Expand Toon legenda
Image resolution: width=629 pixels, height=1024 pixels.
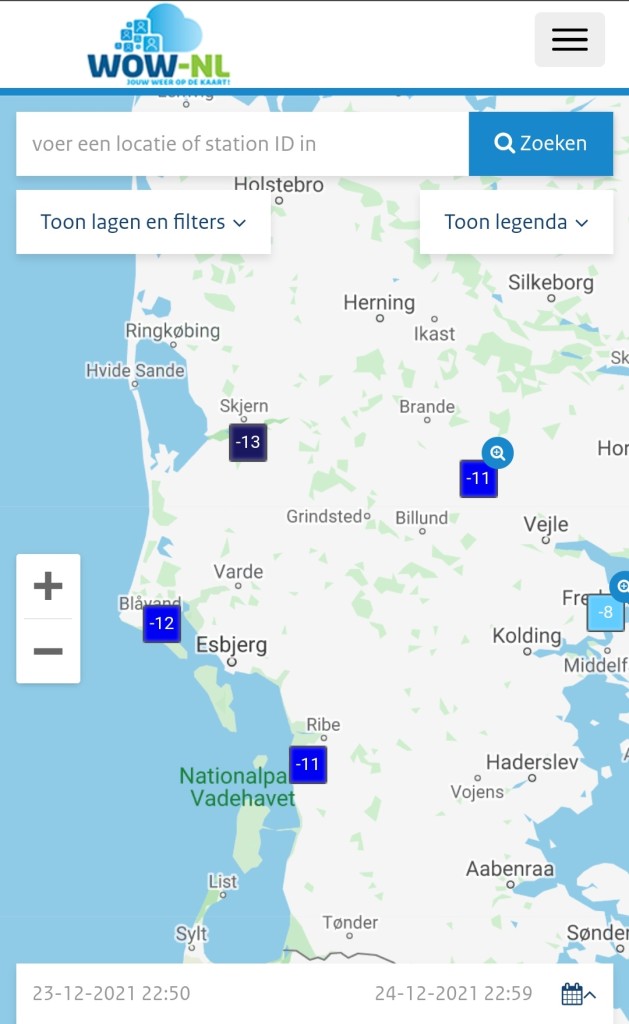[516, 222]
